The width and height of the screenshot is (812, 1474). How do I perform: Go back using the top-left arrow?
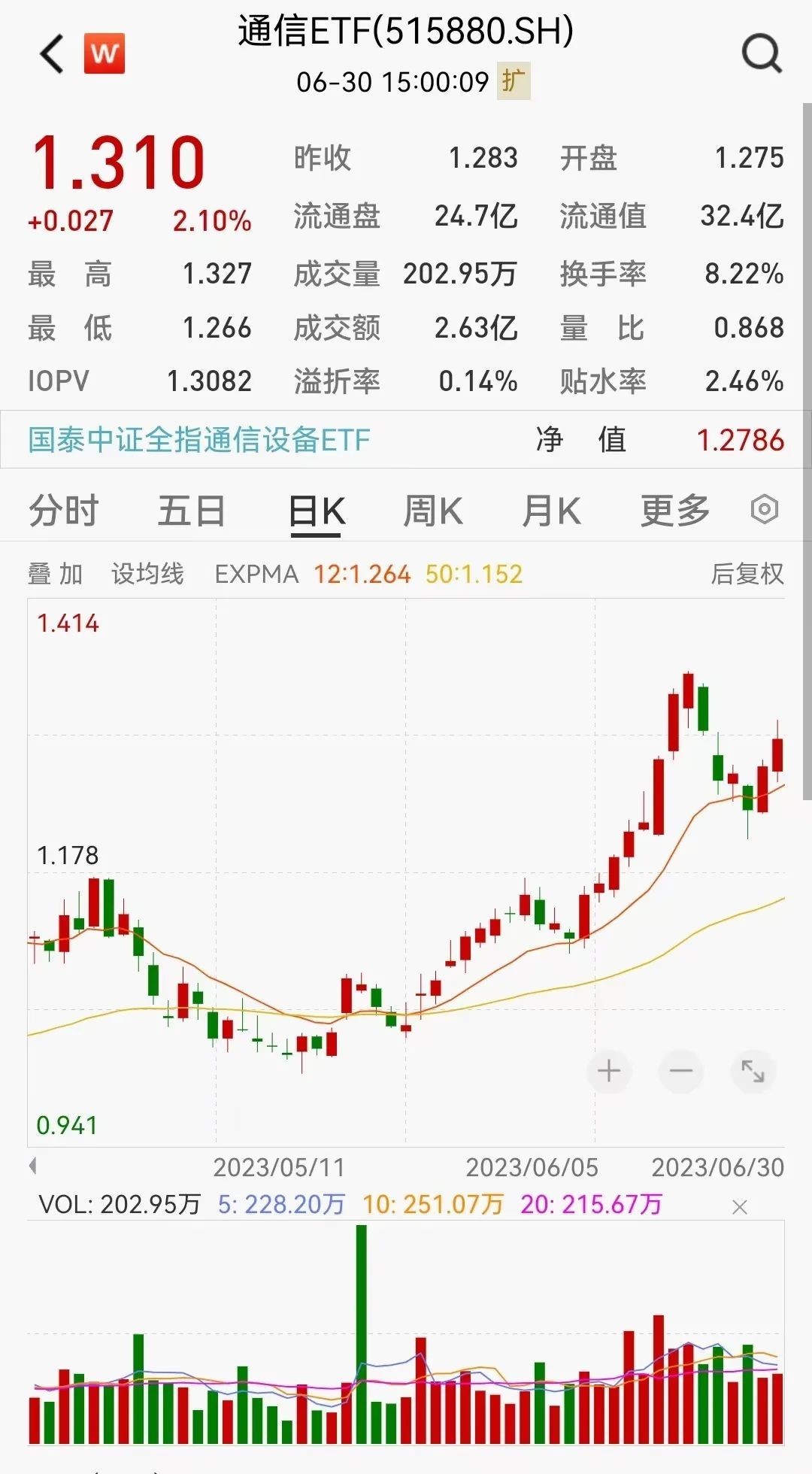tap(52, 54)
